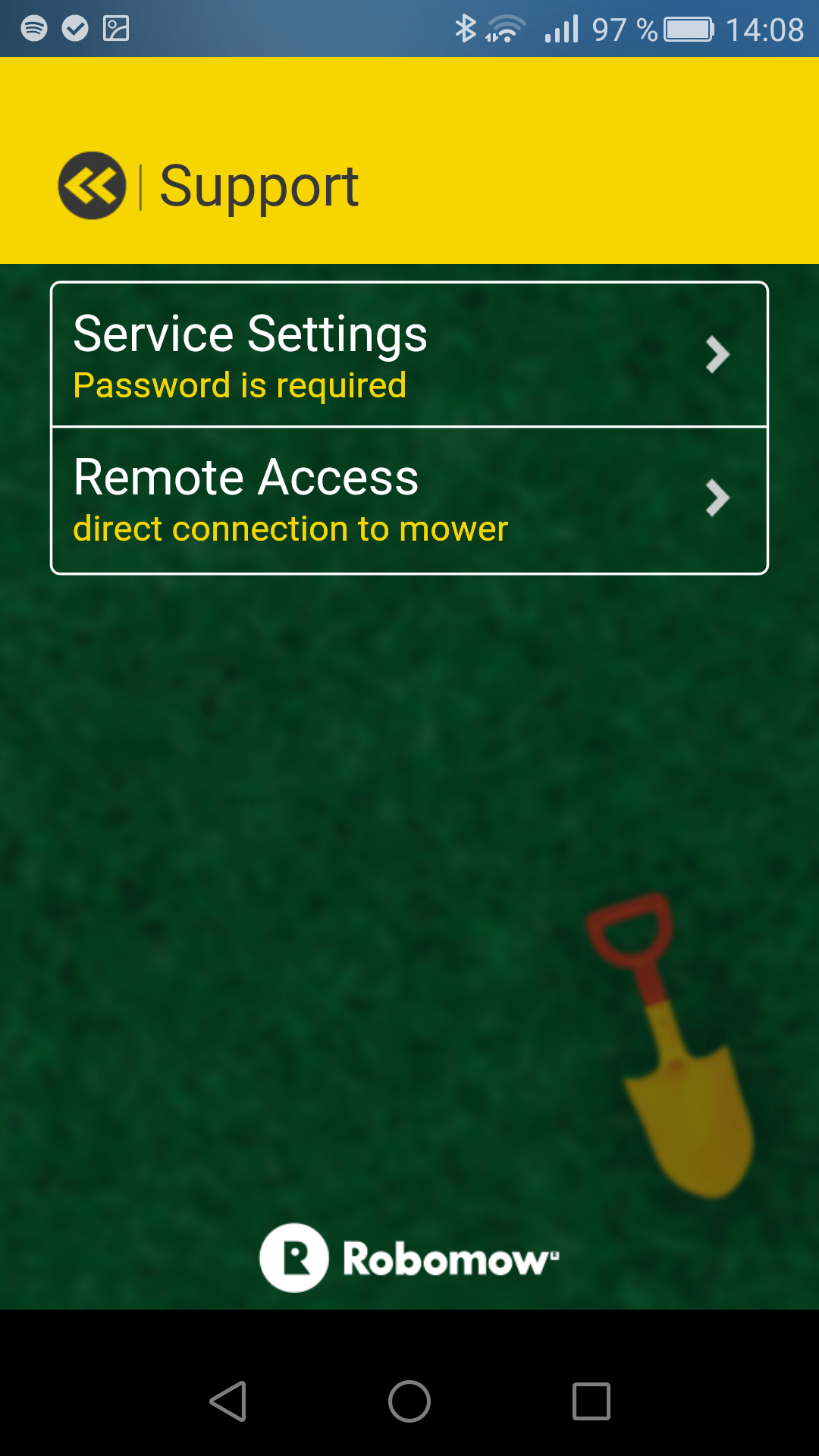Tap the system back button

228,1401
